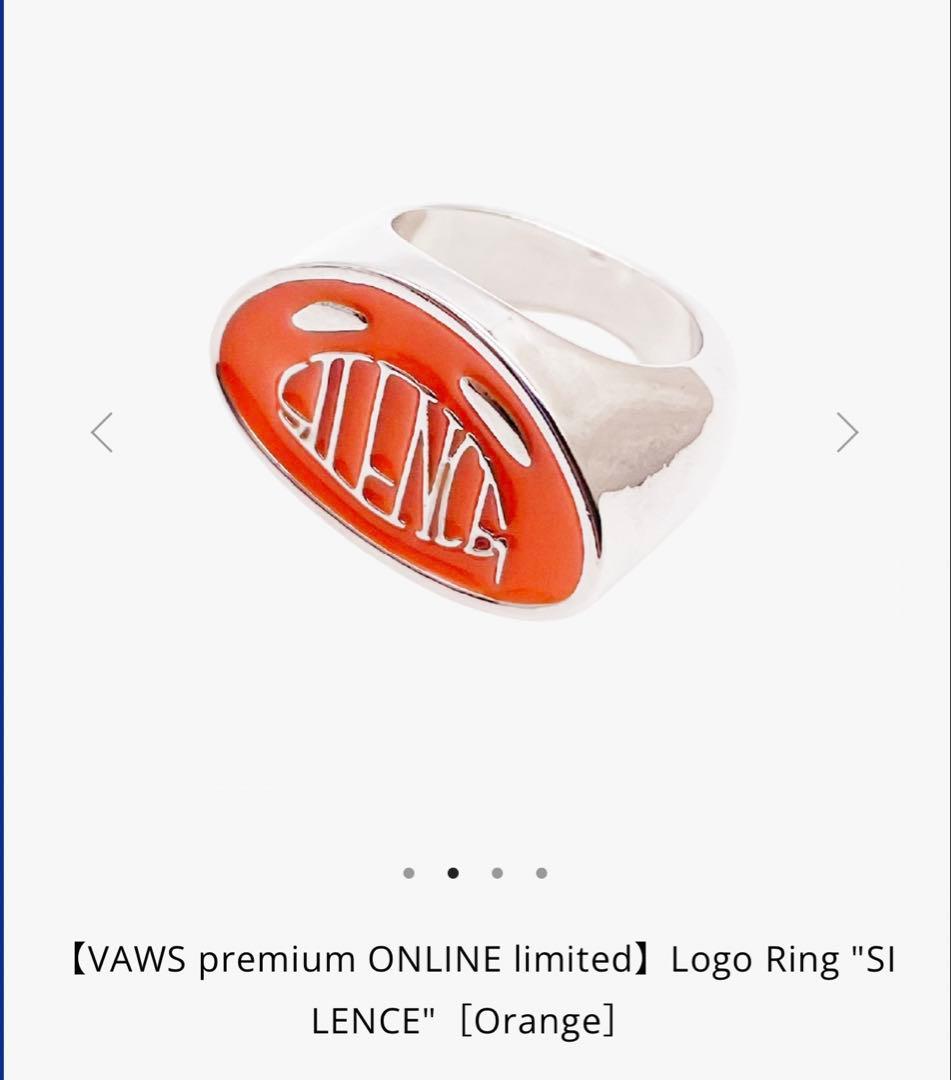Select the third carousel pagination dot
Viewport: 951px width, 1080px height.
[x=497, y=873]
